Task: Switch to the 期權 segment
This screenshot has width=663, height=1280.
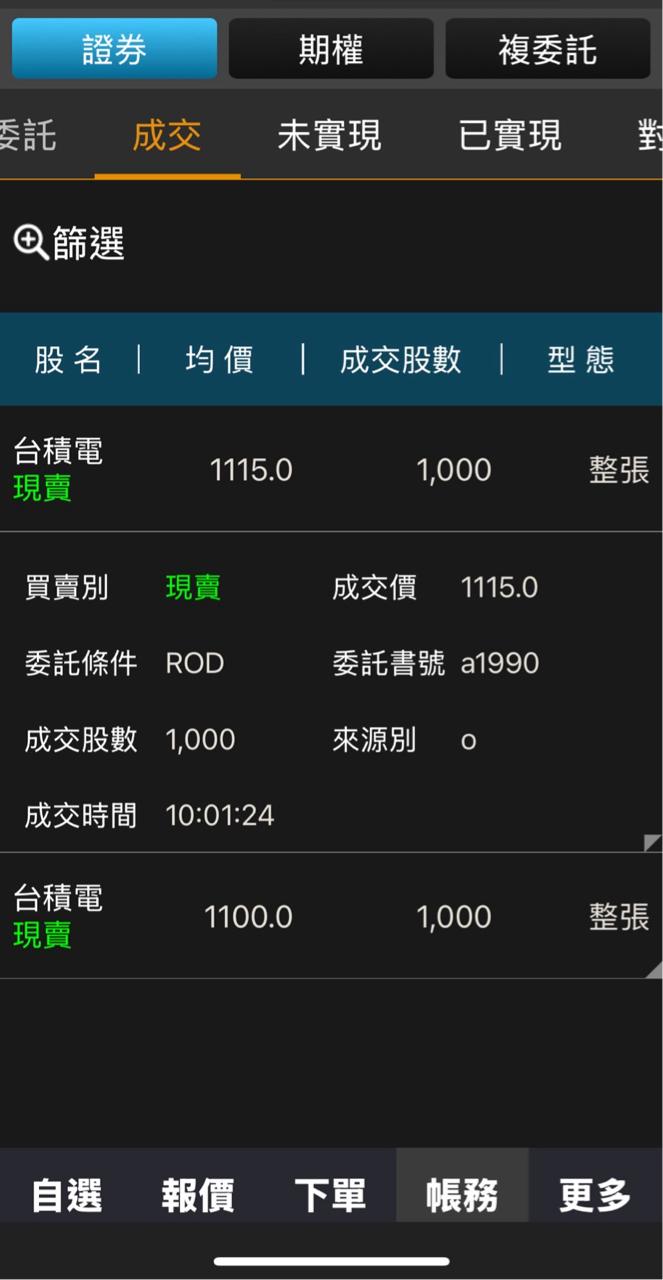Action: point(331,49)
